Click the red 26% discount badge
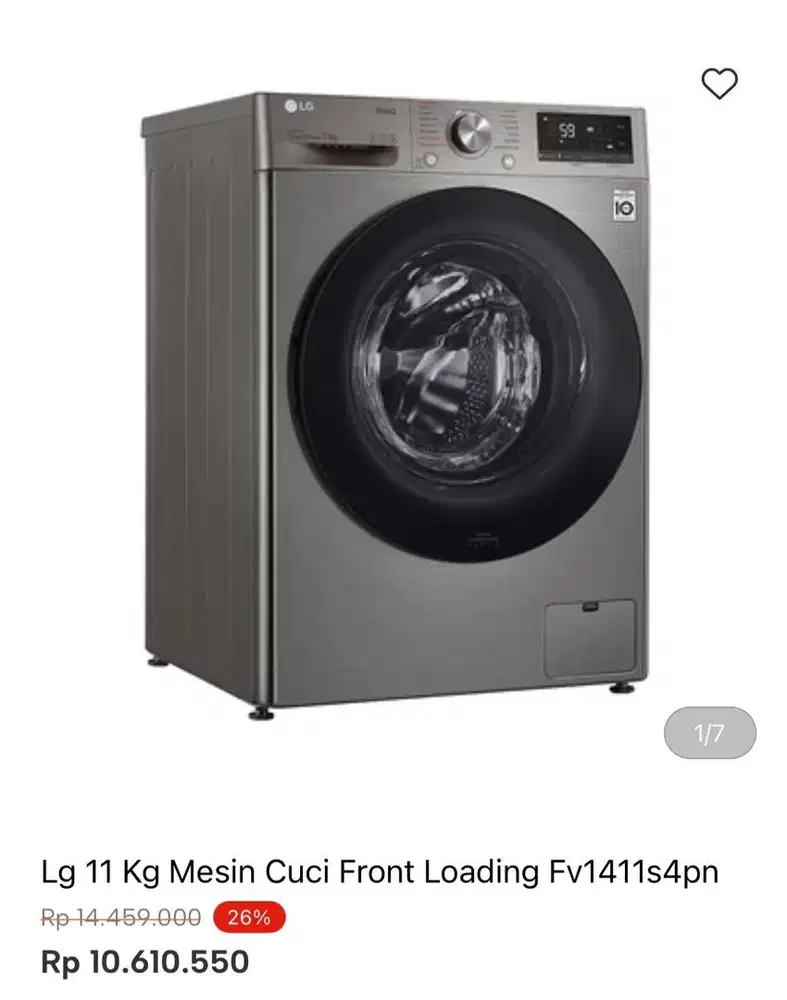The height and width of the screenshot is (1000, 787). 248,915
